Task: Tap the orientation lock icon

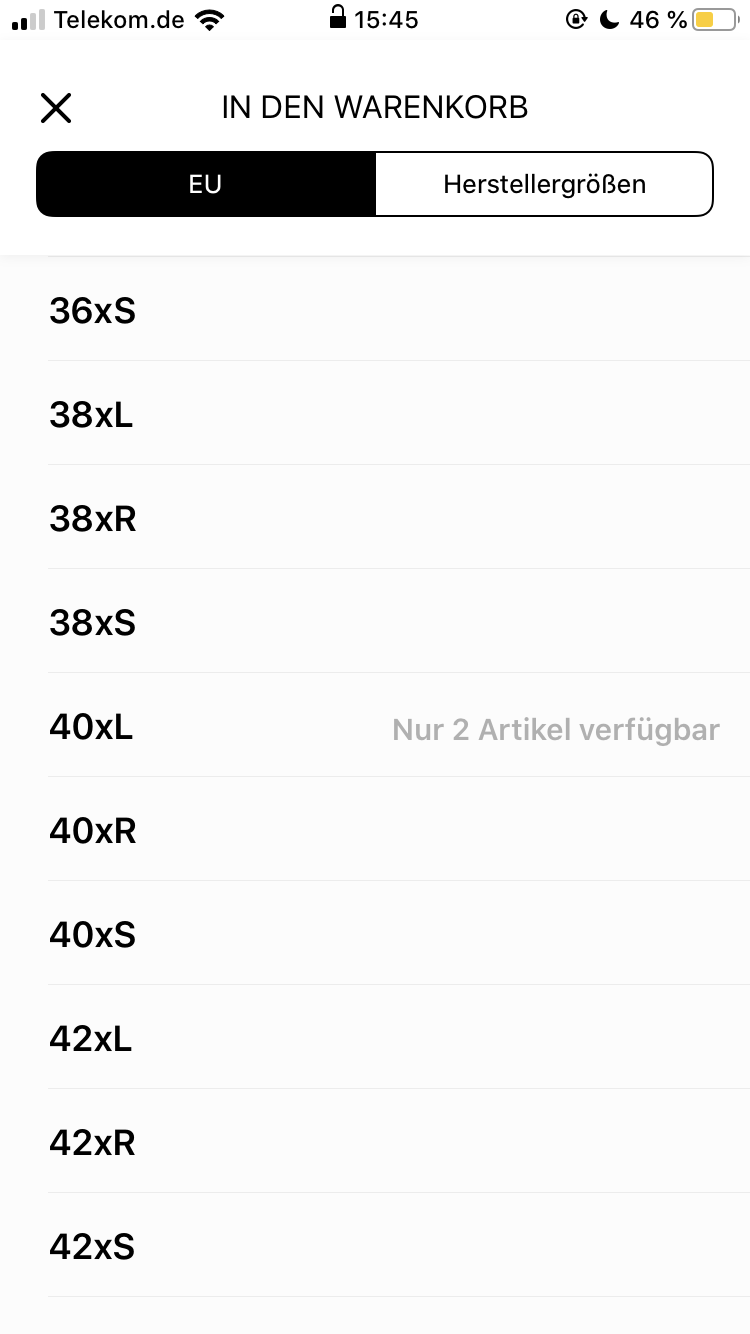Action: tap(578, 18)
